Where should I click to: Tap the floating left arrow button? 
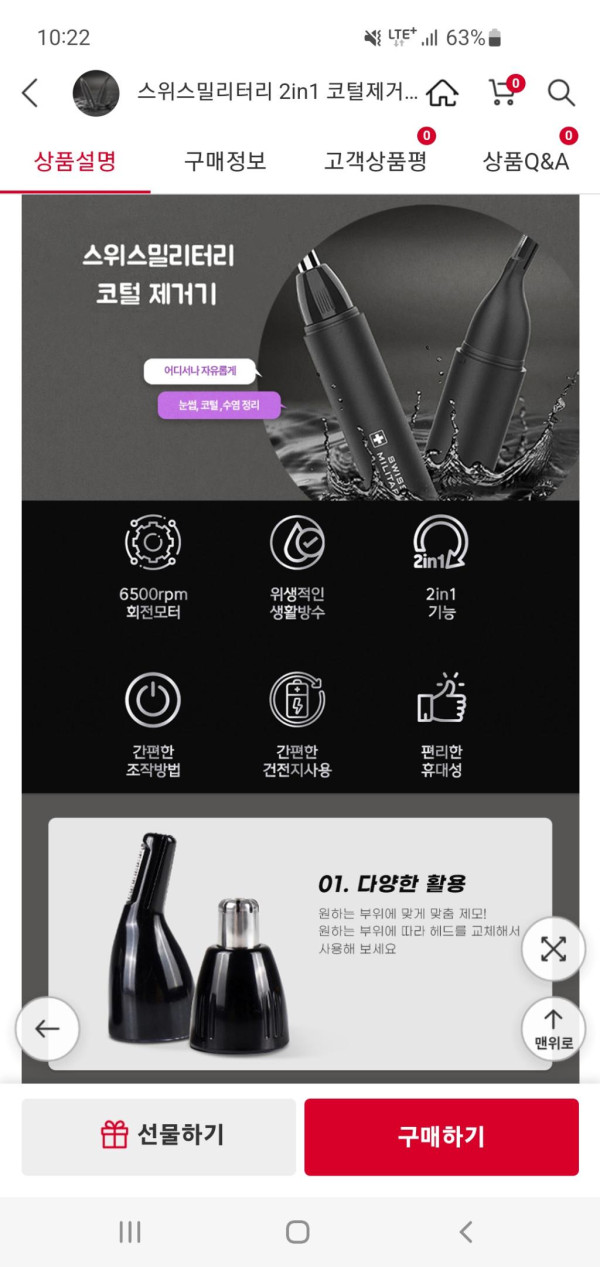(47, 1029)
